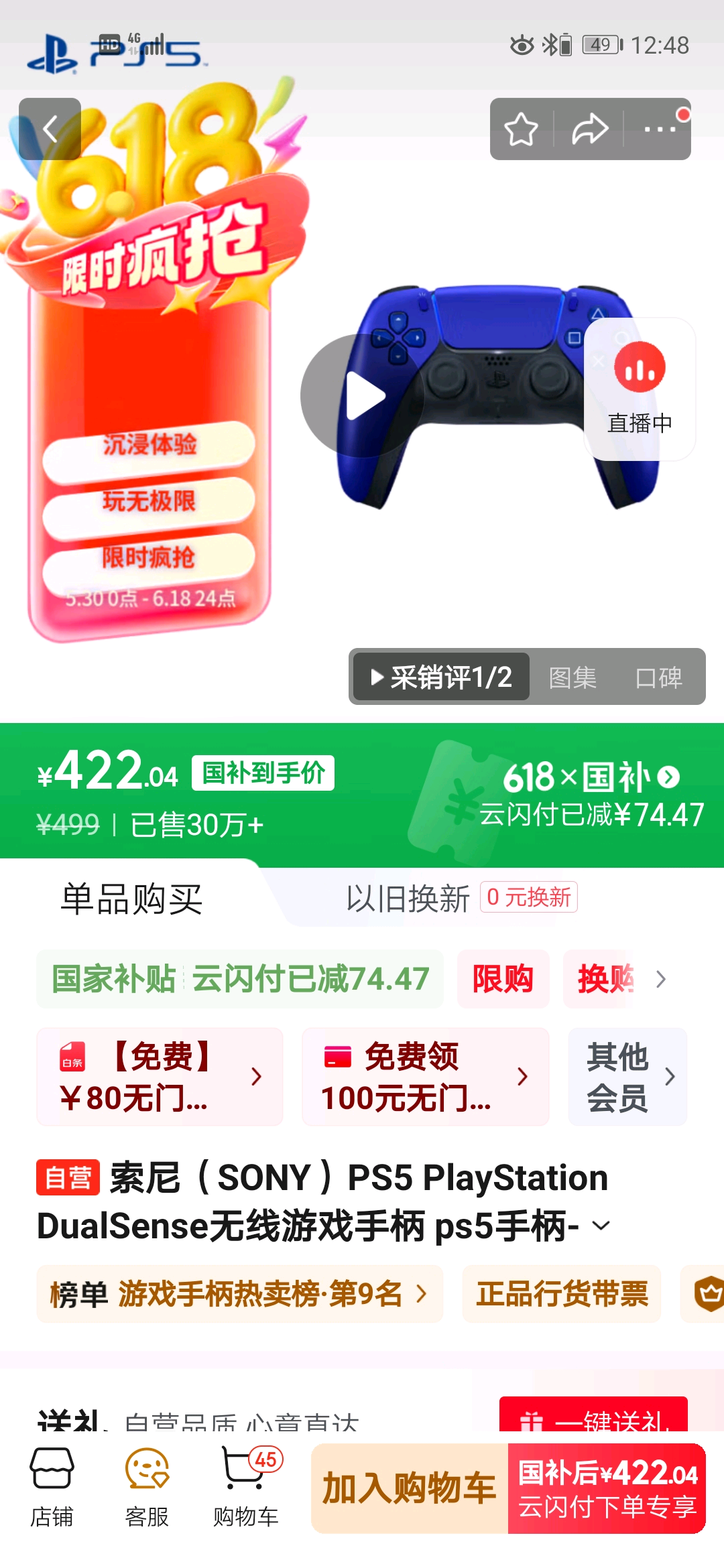Open 其他会员 membership options
The width and height of the screenshot is (724, 1568).
(x=627, y=1077)
